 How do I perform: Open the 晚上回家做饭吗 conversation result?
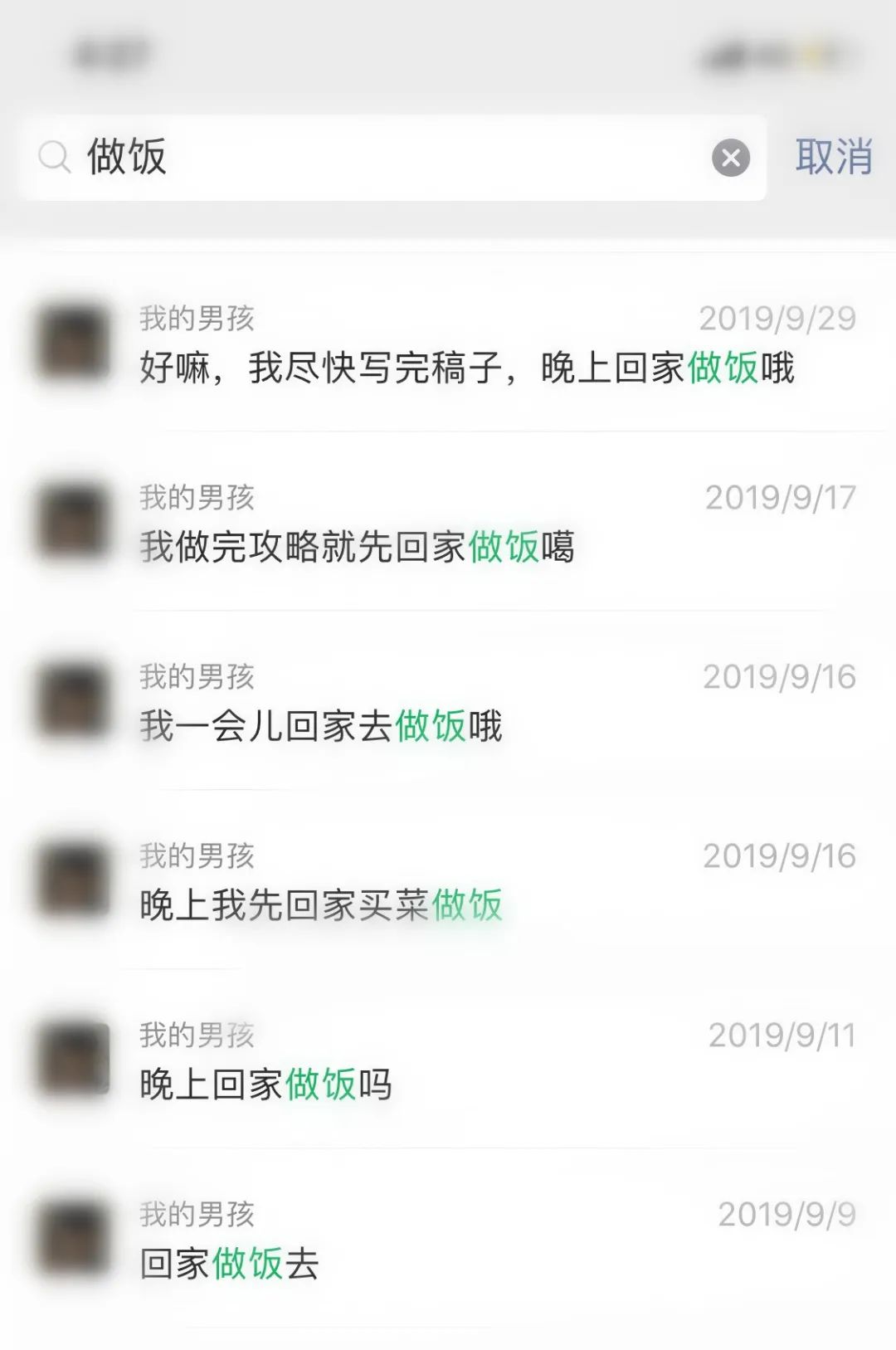pyautogui.click(x=265, y=1083)
